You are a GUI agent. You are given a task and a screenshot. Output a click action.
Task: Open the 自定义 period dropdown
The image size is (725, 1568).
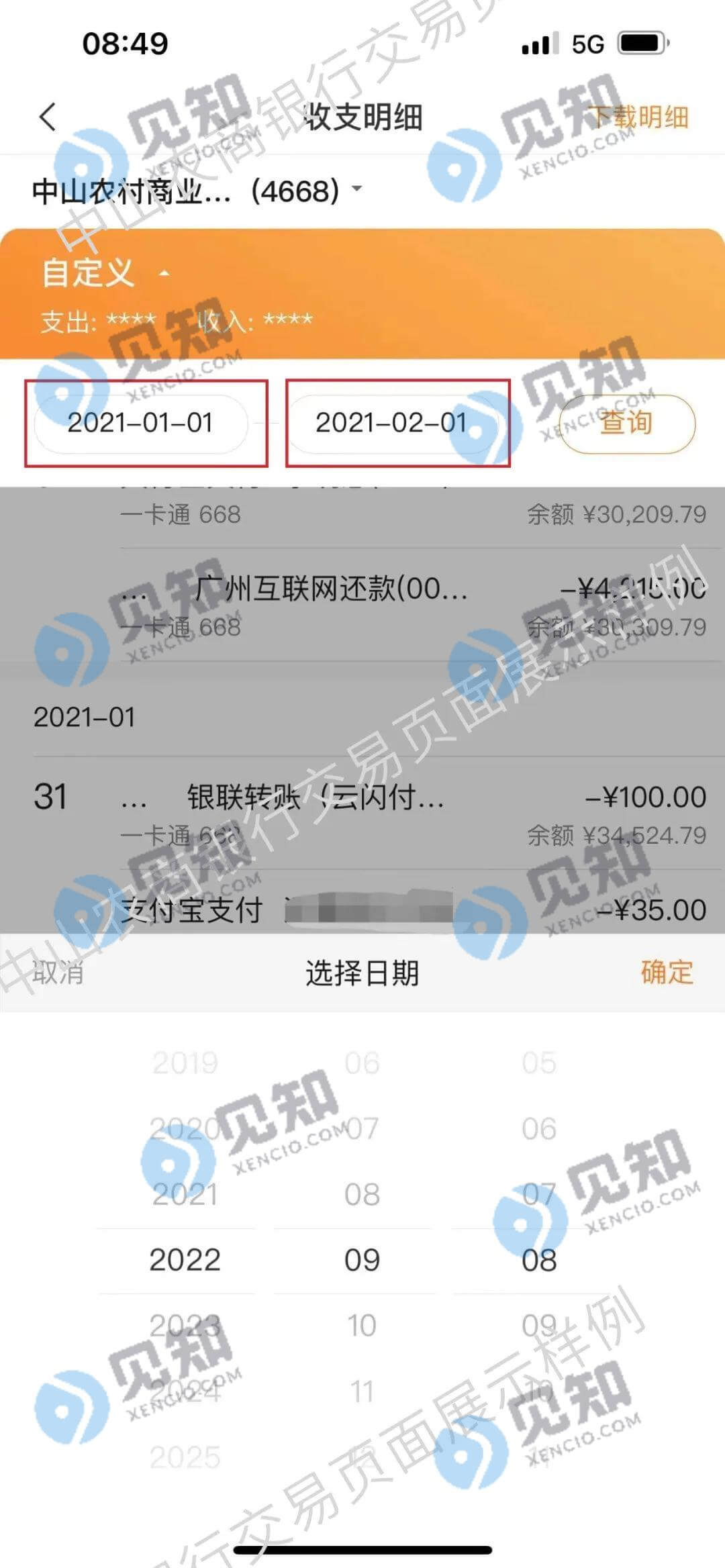tap(105, 273)
